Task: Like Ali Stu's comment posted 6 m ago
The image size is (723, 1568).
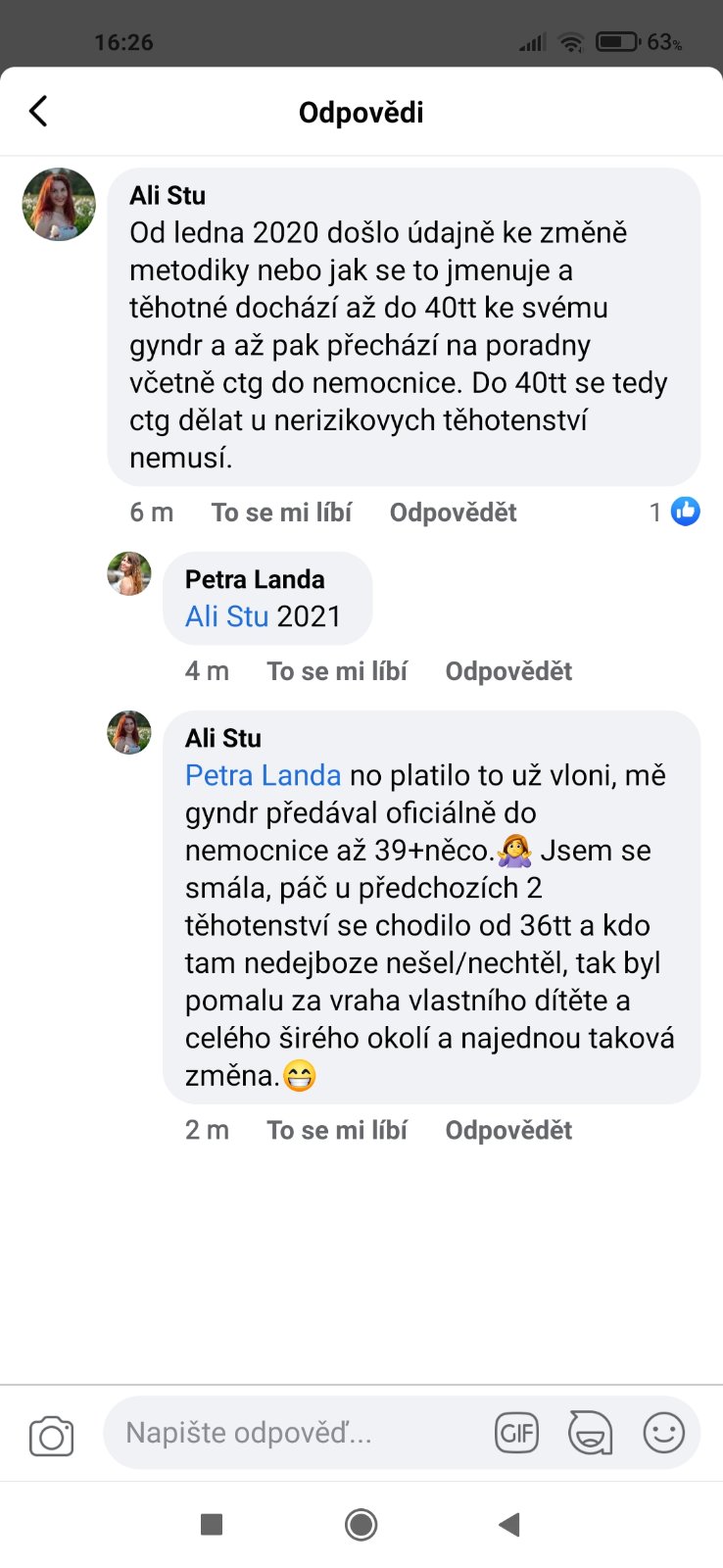Action: pyautogui.click(x=281, y=513)
